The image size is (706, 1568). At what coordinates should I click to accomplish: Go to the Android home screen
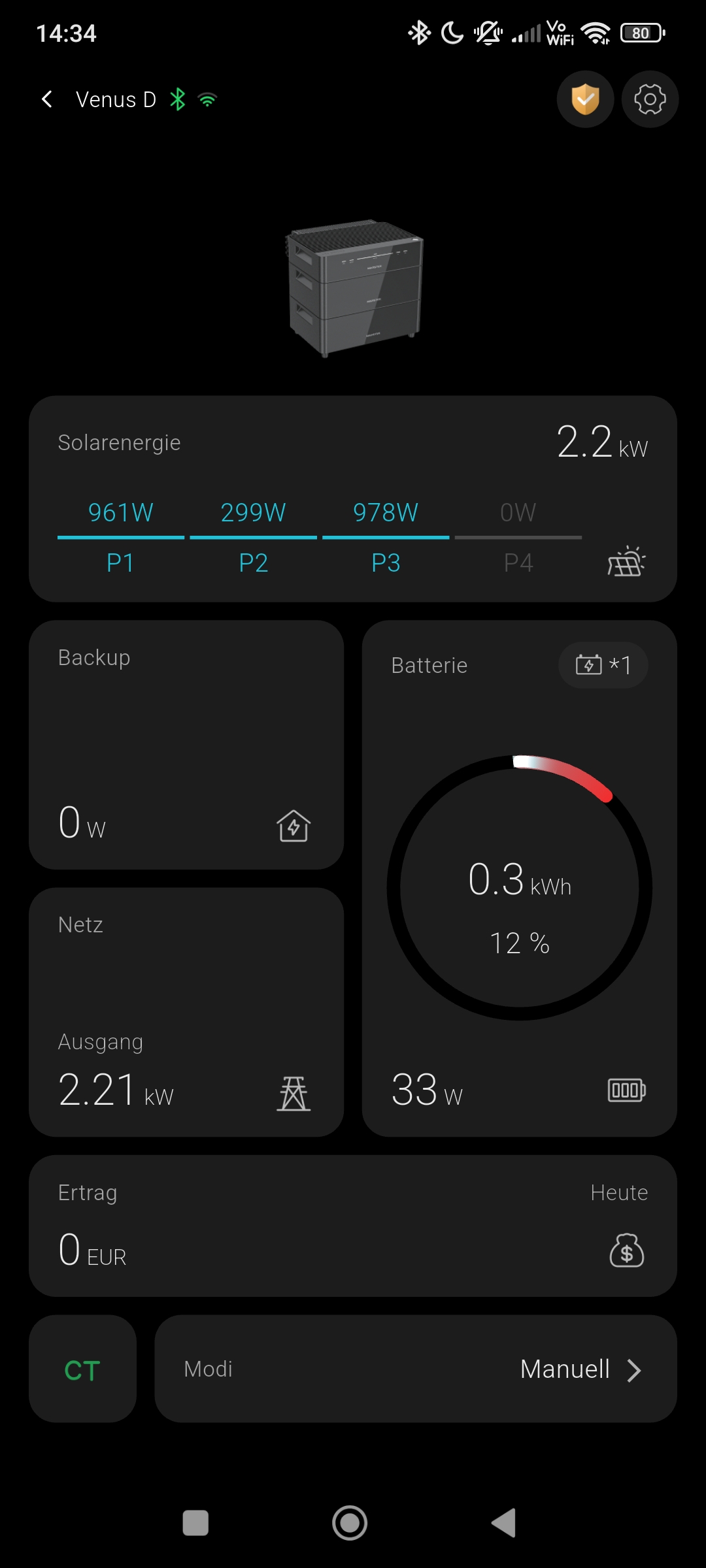coord(350,1523)
